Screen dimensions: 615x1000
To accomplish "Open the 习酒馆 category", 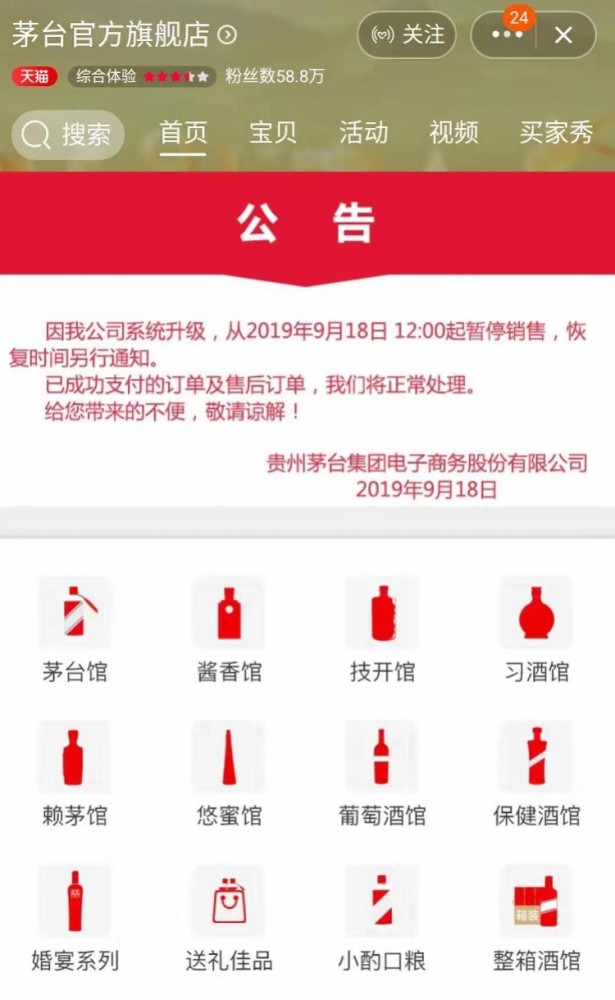I will (x=537, y=630).
